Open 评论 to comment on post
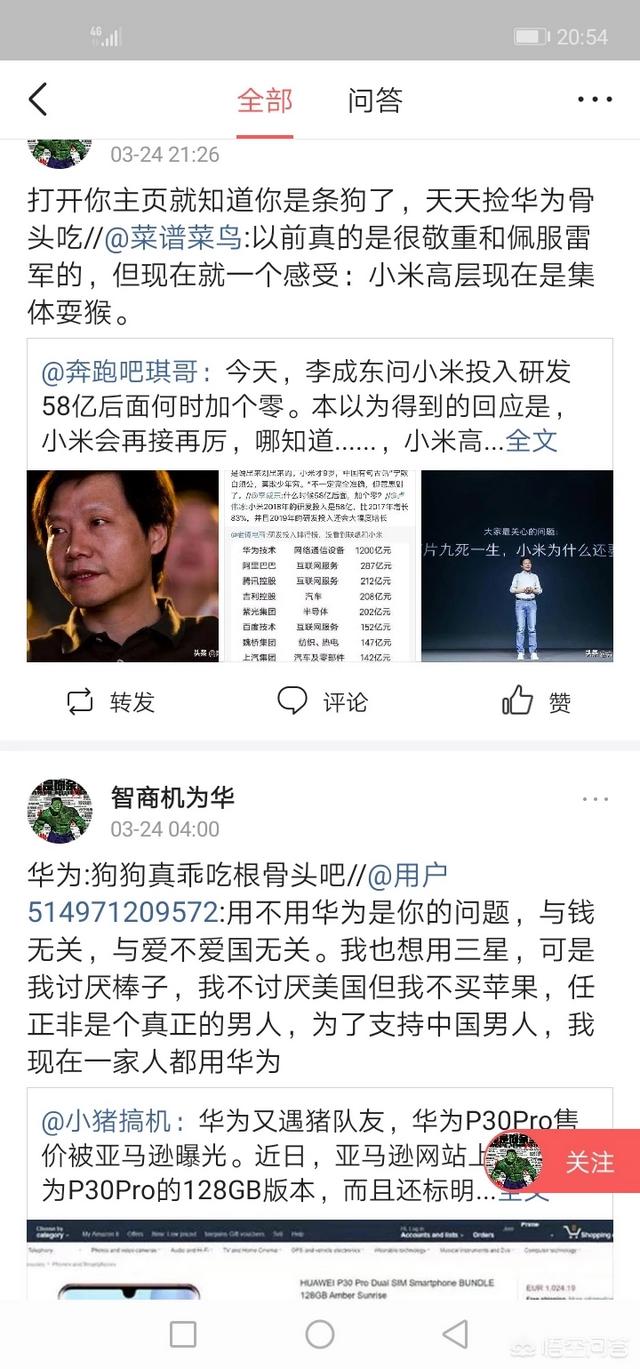640x1369 pixels. (322, 702)
